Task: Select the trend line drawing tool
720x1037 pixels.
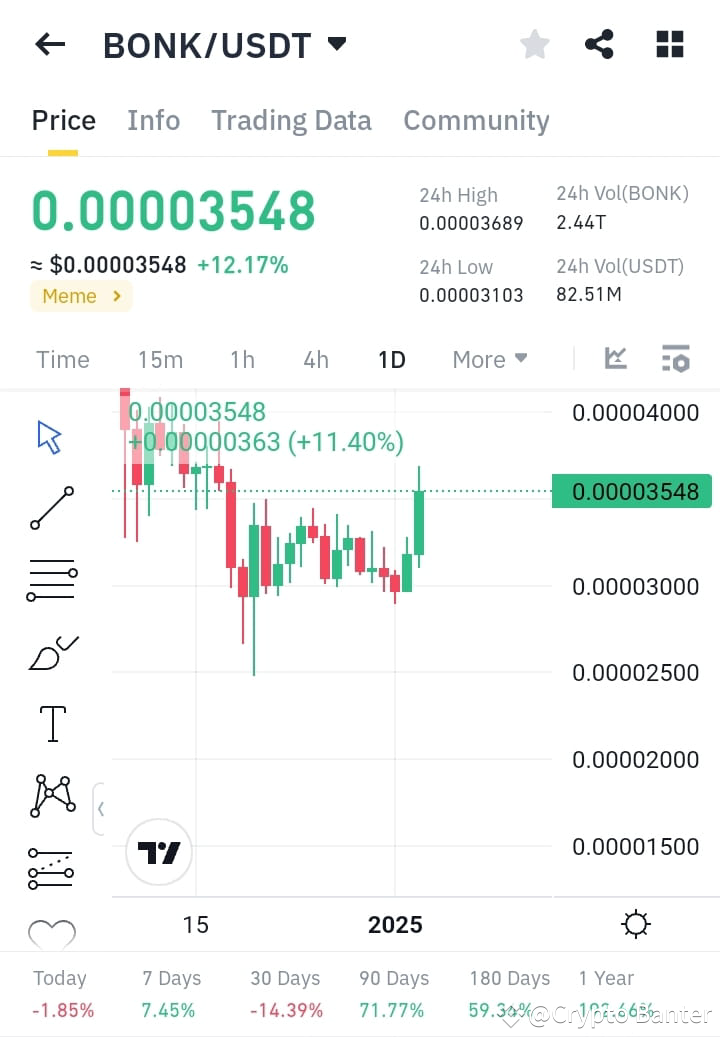Action: 51,508
